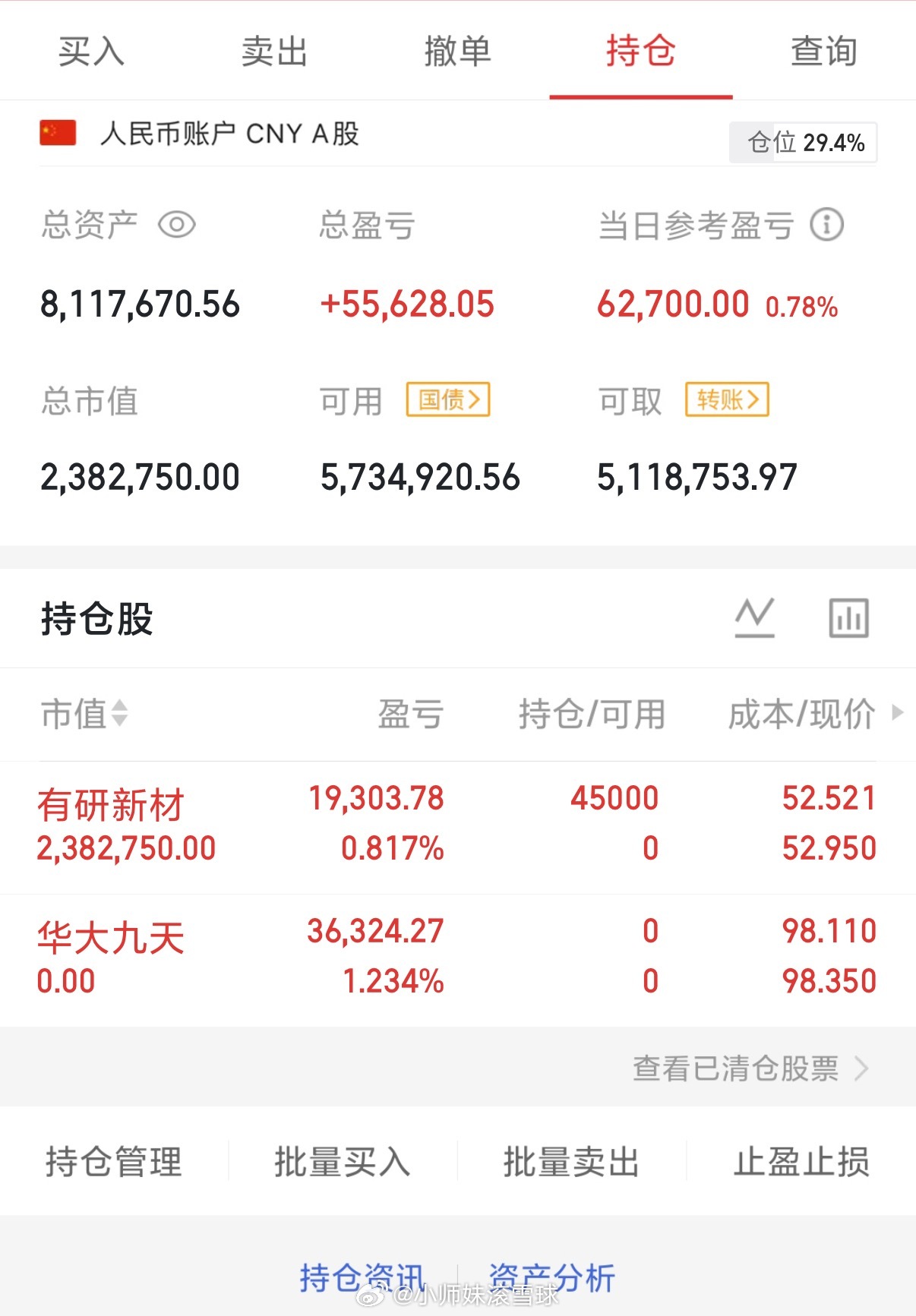View 查看已清仓股票 list

click(x=750, y=1068)
